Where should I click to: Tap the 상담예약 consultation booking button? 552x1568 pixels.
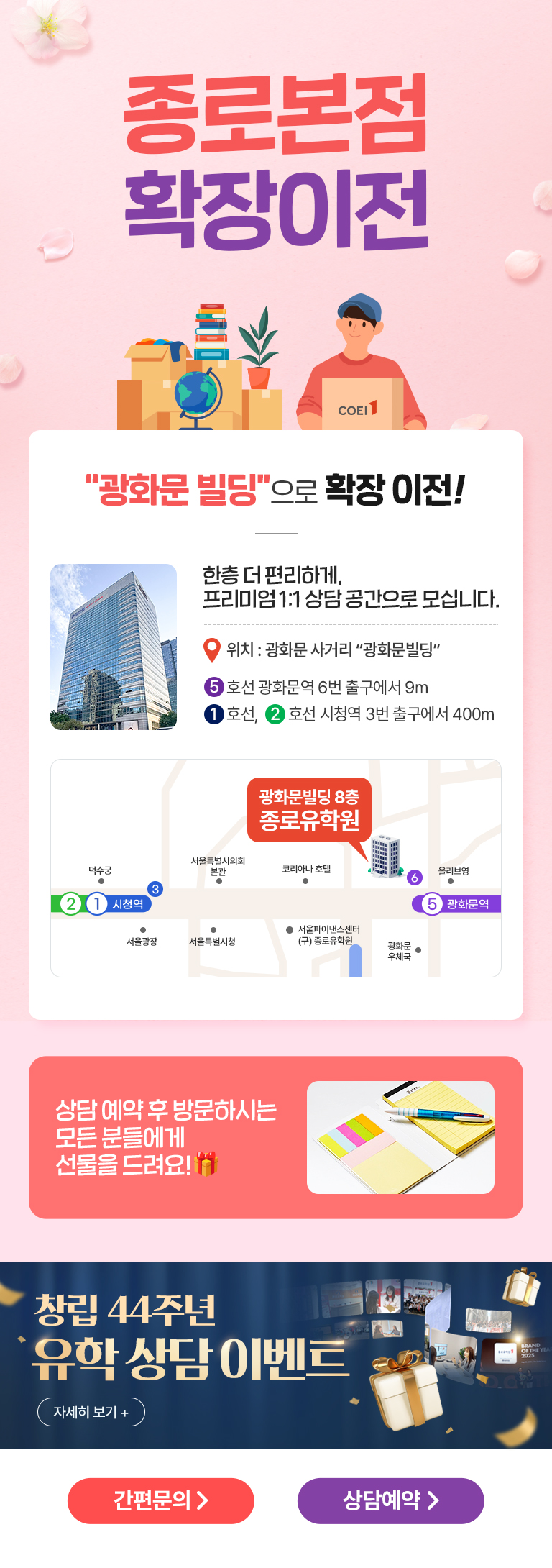390,1500
